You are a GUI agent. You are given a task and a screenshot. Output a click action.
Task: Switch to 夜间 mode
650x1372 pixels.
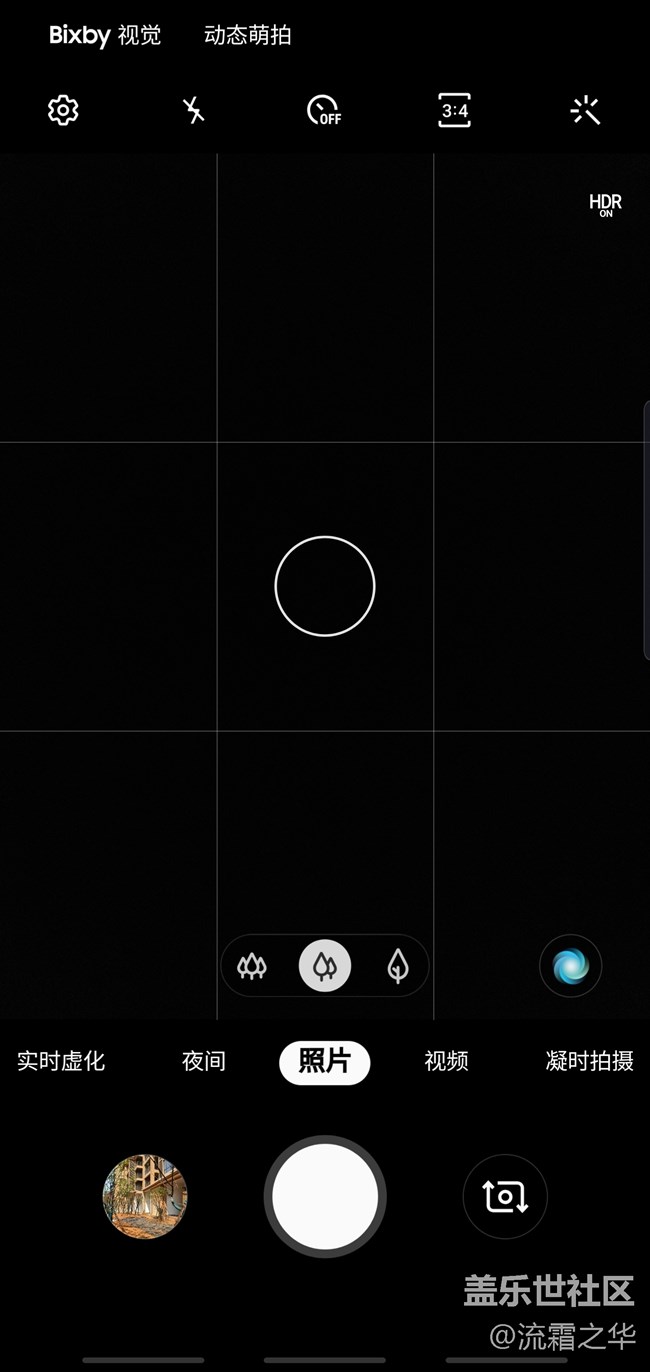pos(204,1061)
